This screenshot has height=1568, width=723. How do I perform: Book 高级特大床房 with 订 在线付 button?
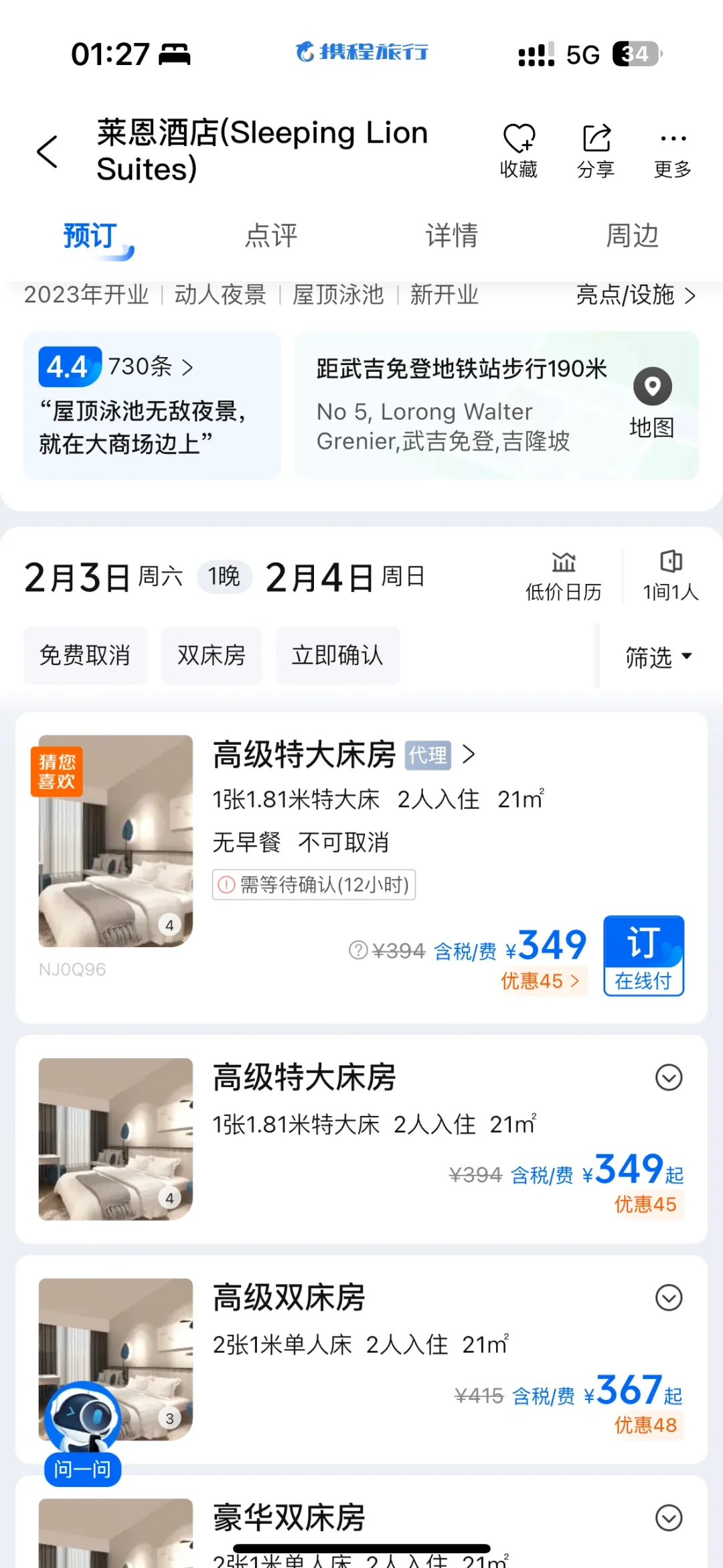(643, 956)
